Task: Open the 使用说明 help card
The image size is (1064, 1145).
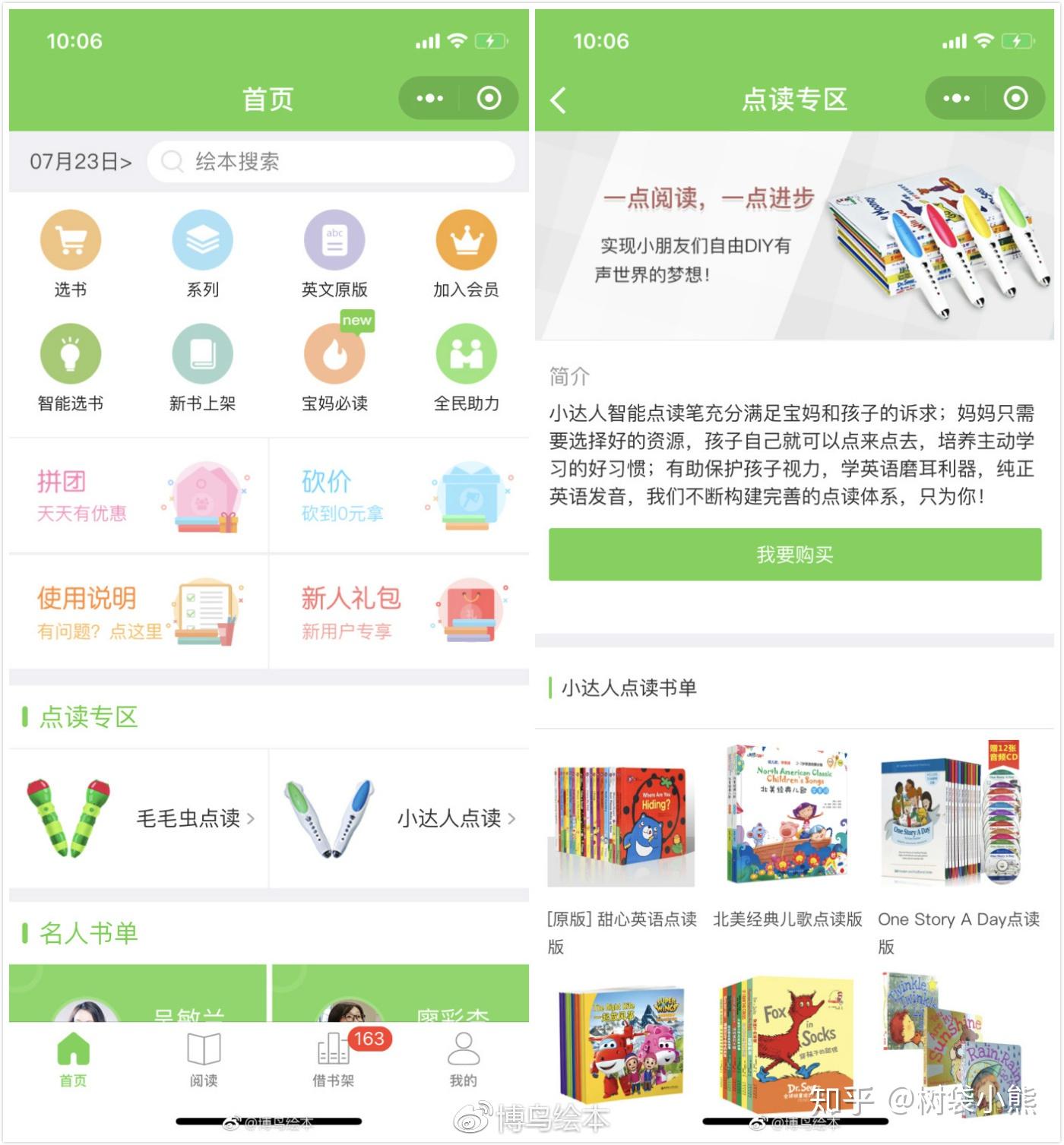Action: coord(138,612)
